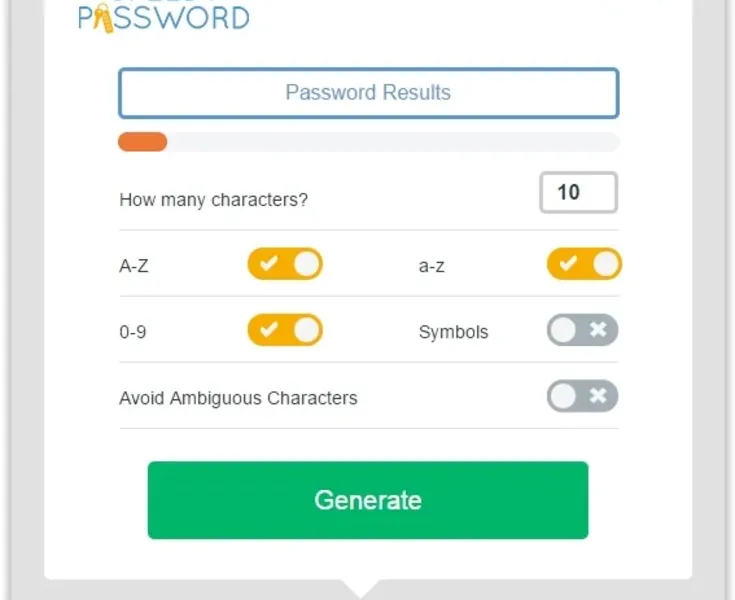Edit the number of characters field

tap(578, 193)
